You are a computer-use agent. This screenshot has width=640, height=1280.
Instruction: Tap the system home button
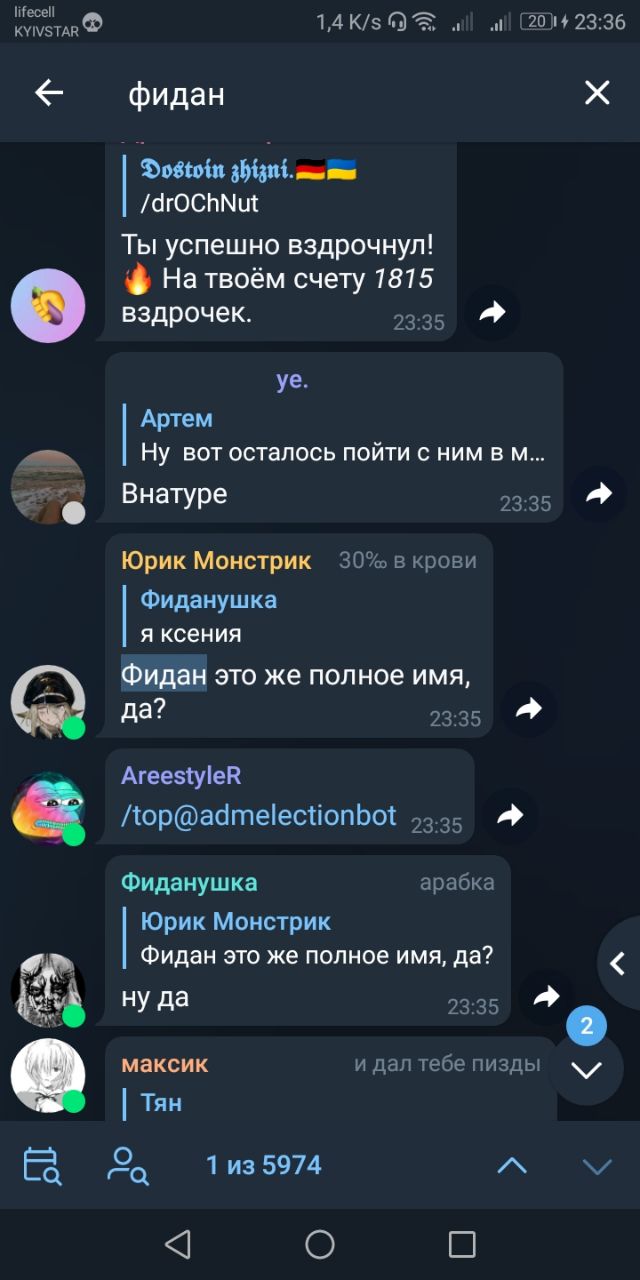(x=320, y=1244)
